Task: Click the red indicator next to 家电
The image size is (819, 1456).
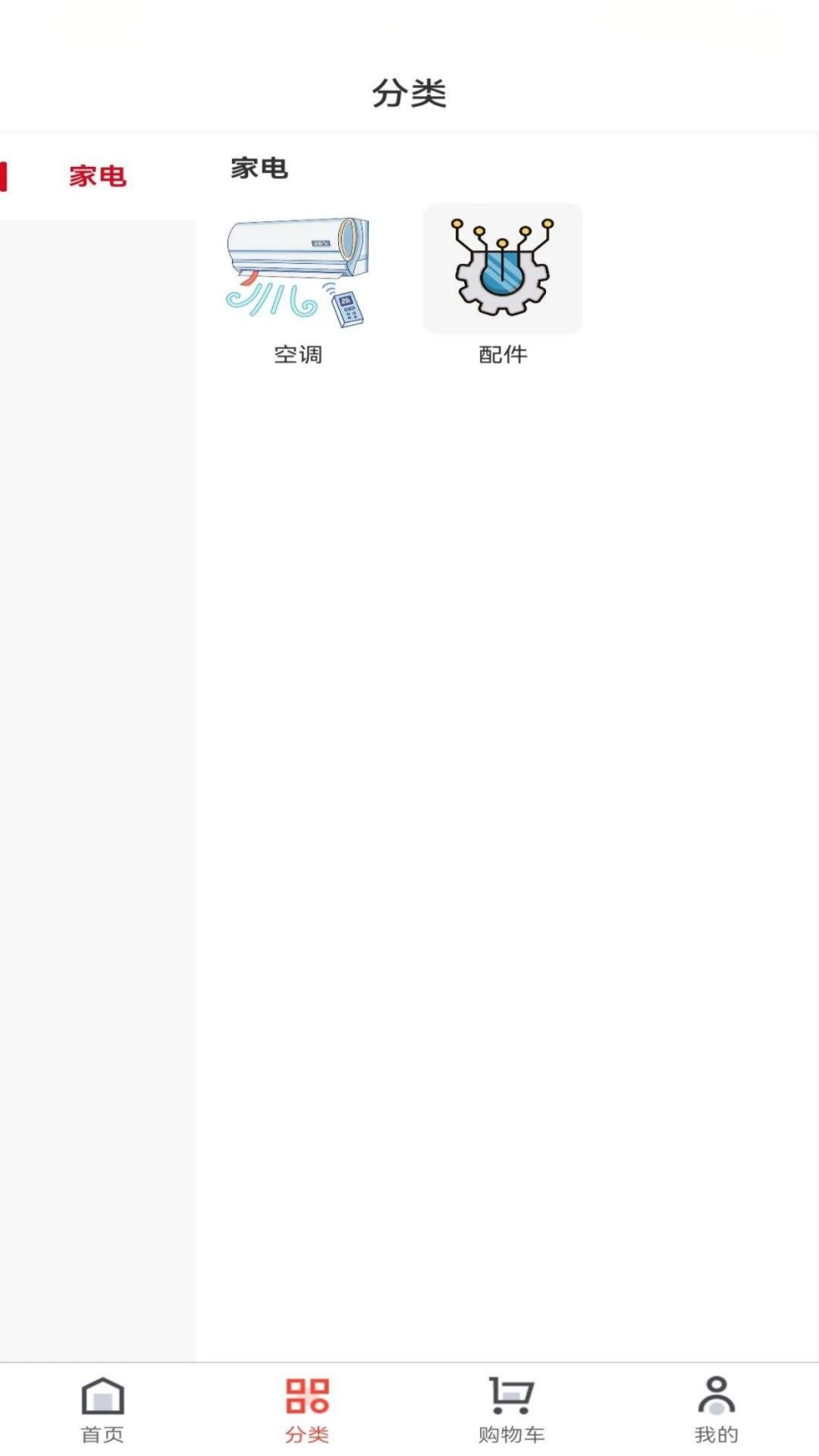Action: (4, 174)
